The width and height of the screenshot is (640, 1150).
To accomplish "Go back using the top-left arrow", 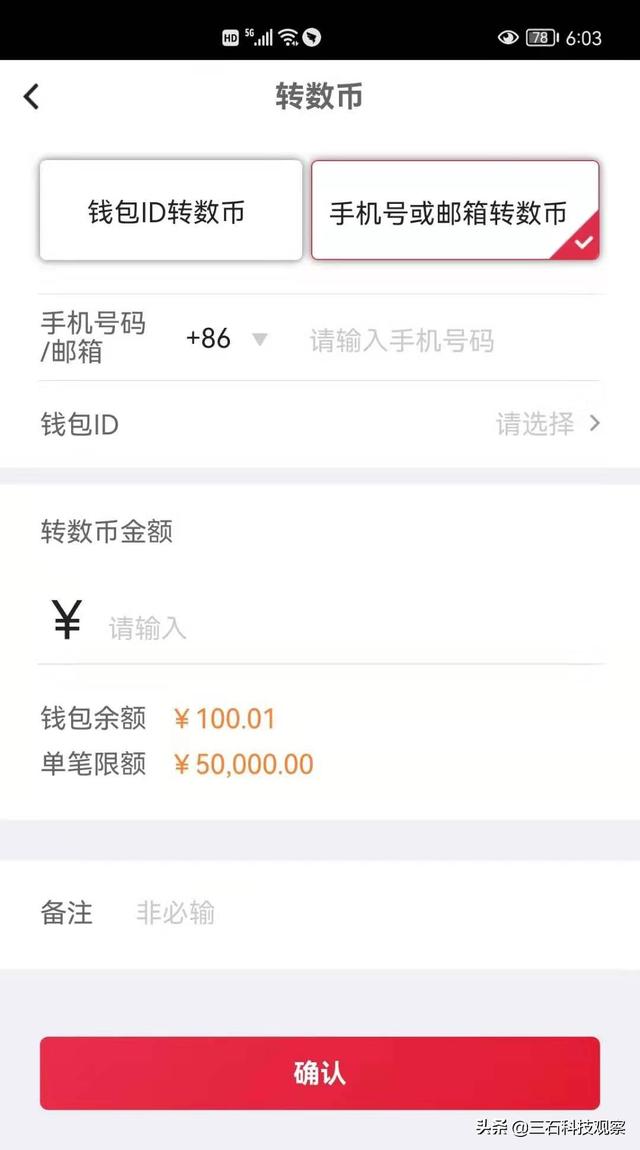I will (31, 96).
